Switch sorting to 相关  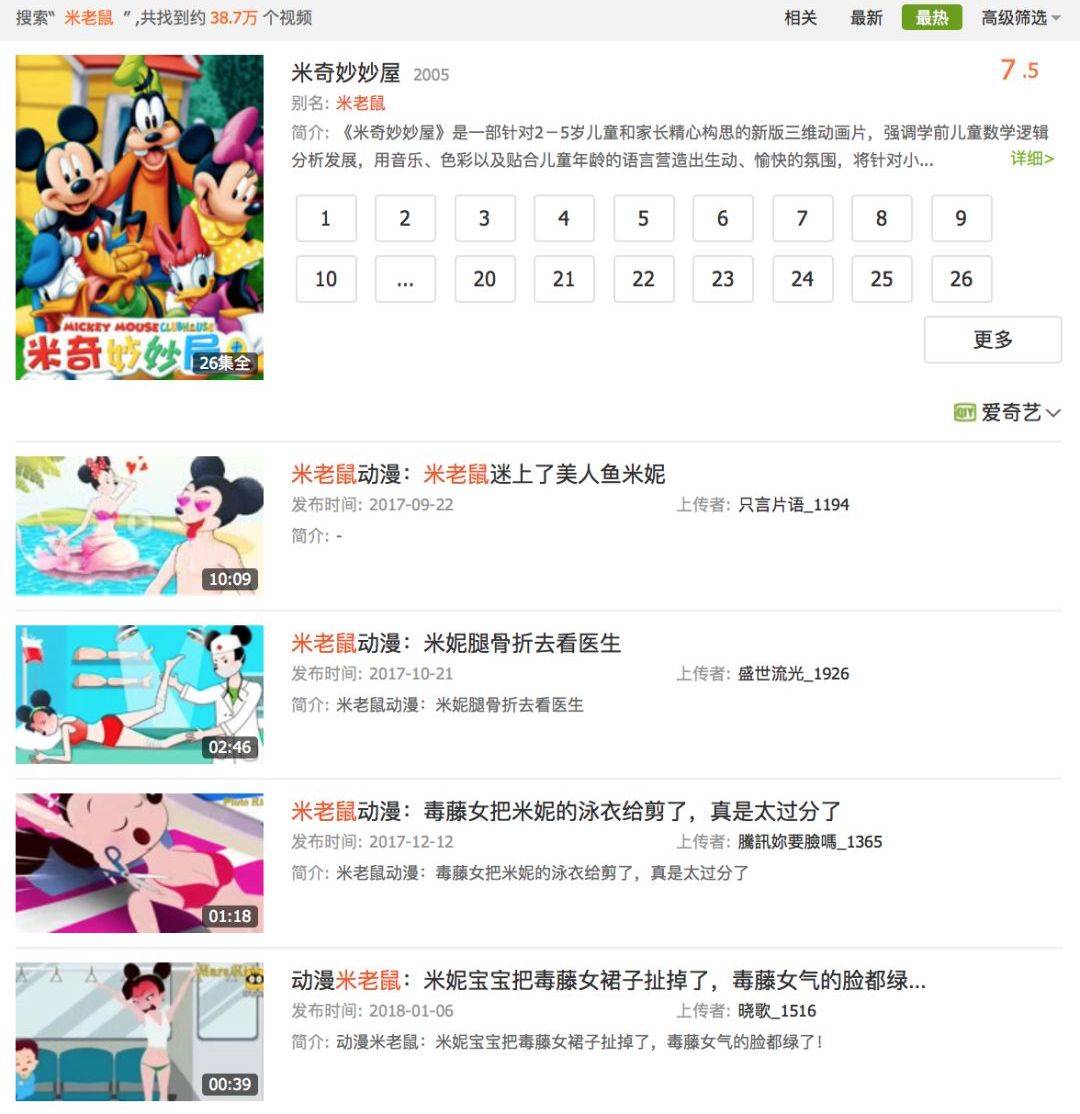(x=800, y=18)
